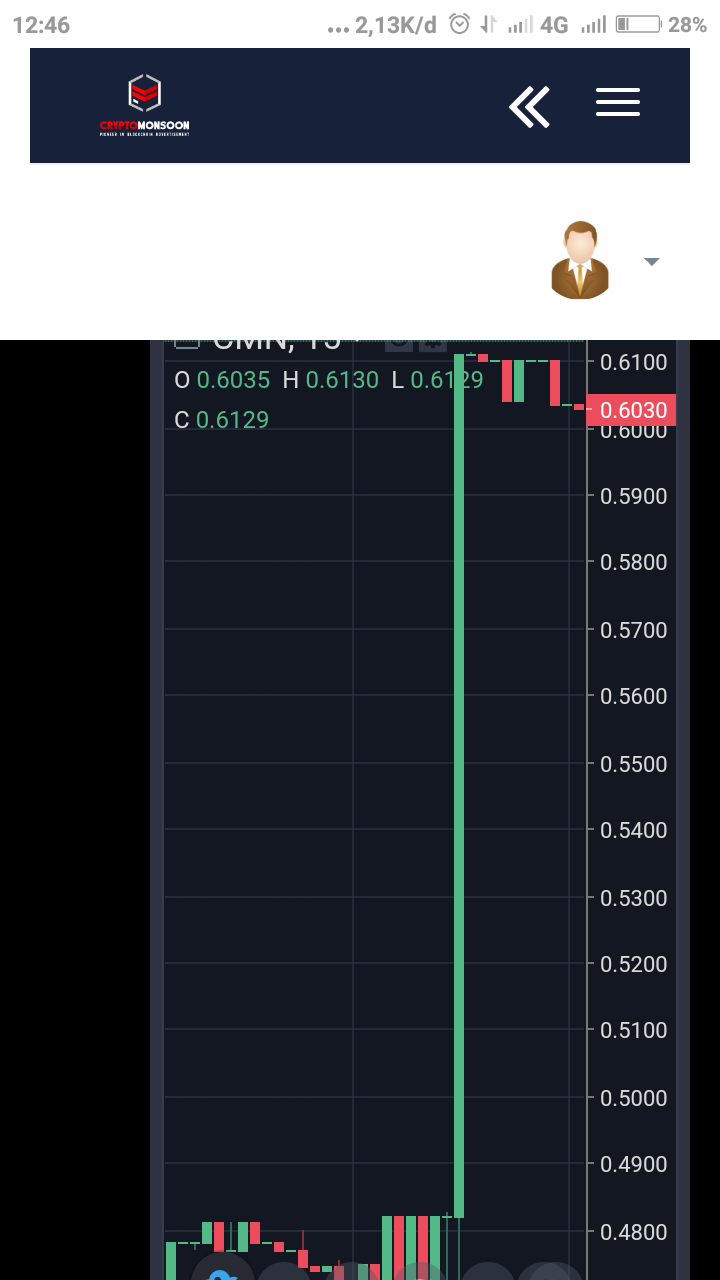The width and height of the screenshot is (720, 1280).
Task: Tap the double-chevron collapse icon
Action: coord(530,107)
